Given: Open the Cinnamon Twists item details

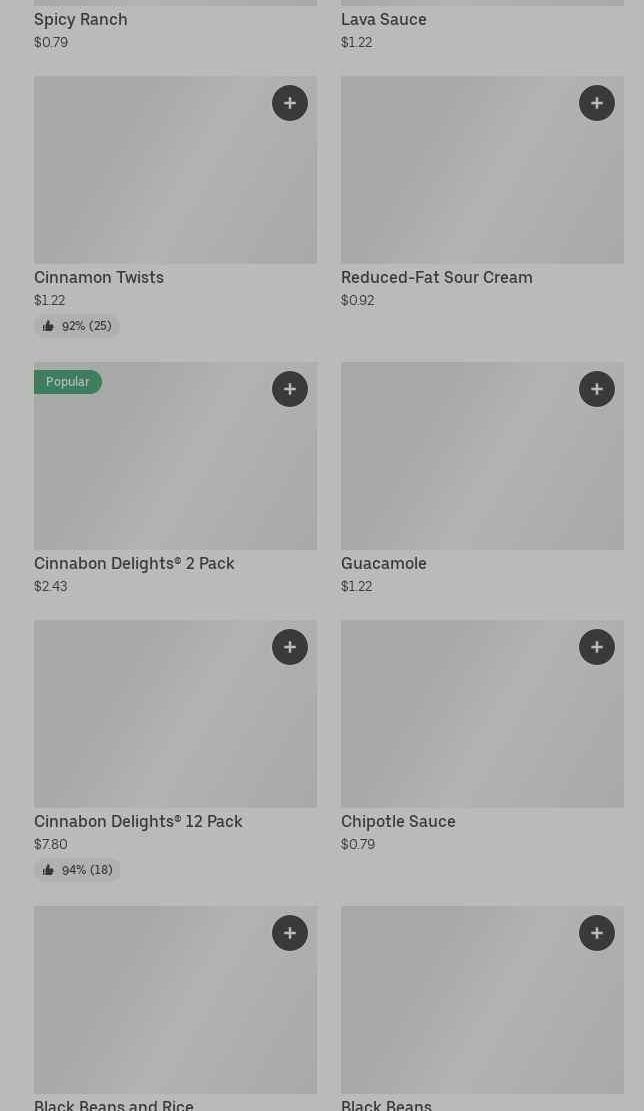Looking at the screenshot, I should 175,207.
